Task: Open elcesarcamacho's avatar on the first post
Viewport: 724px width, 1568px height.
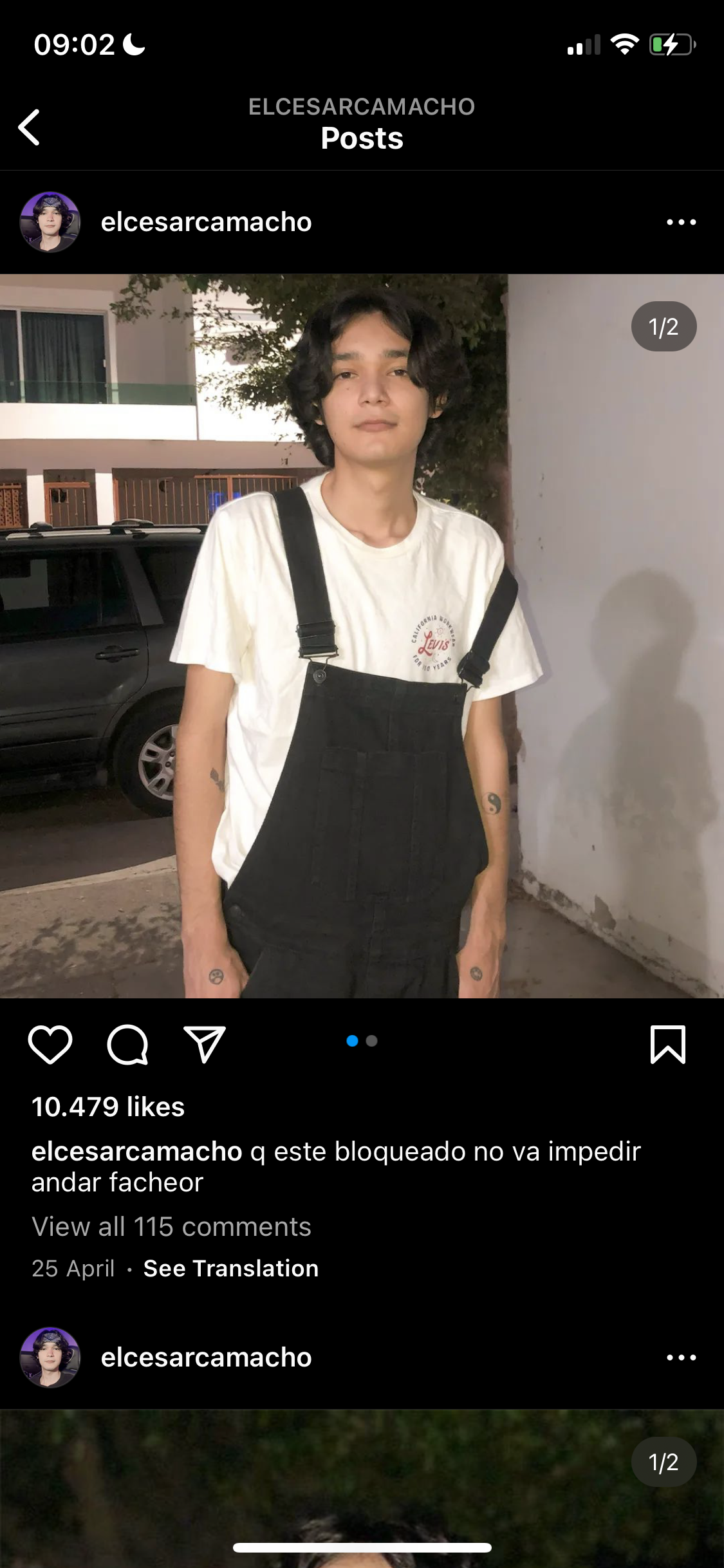Action: point(50,222)
